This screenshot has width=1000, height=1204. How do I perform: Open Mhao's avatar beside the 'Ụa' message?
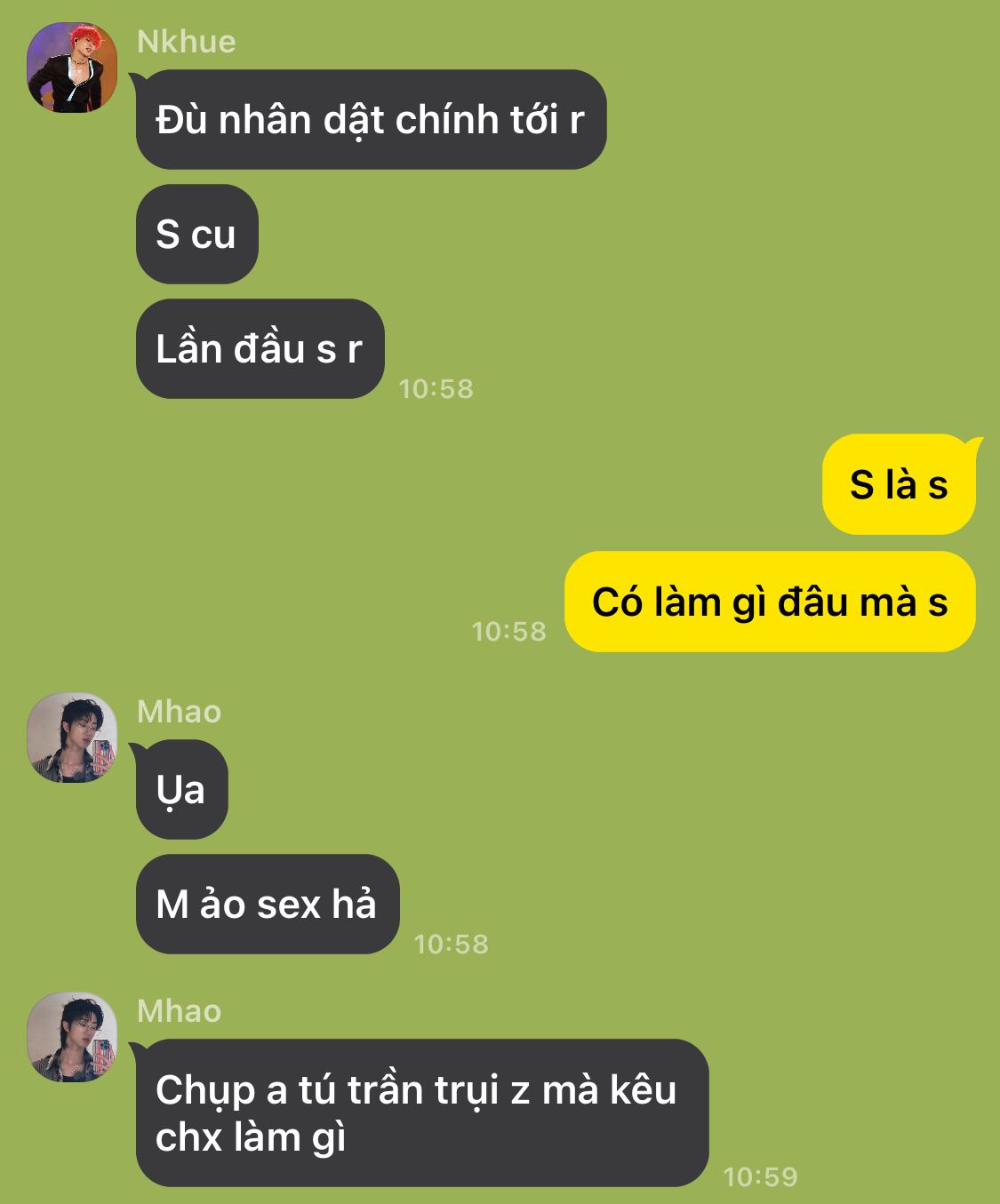tap(72, 738)
